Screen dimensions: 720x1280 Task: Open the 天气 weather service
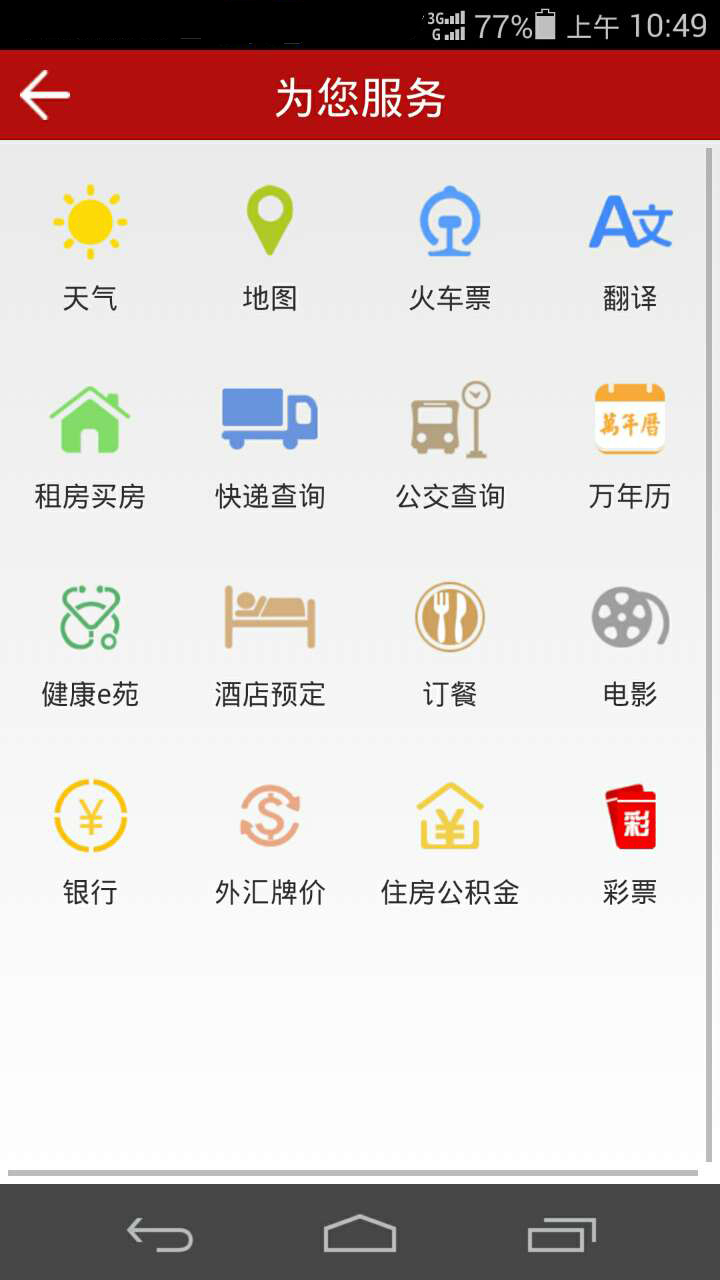point(90,222)
